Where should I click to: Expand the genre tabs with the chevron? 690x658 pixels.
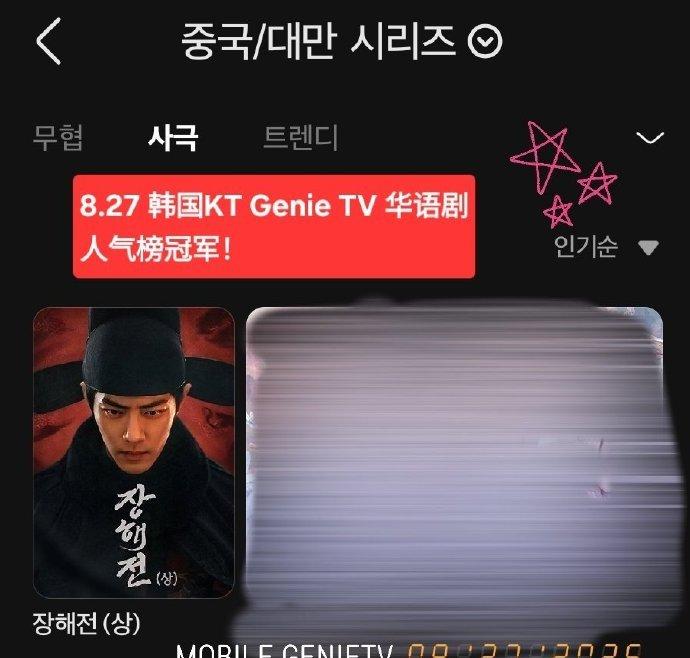[650, 138]
